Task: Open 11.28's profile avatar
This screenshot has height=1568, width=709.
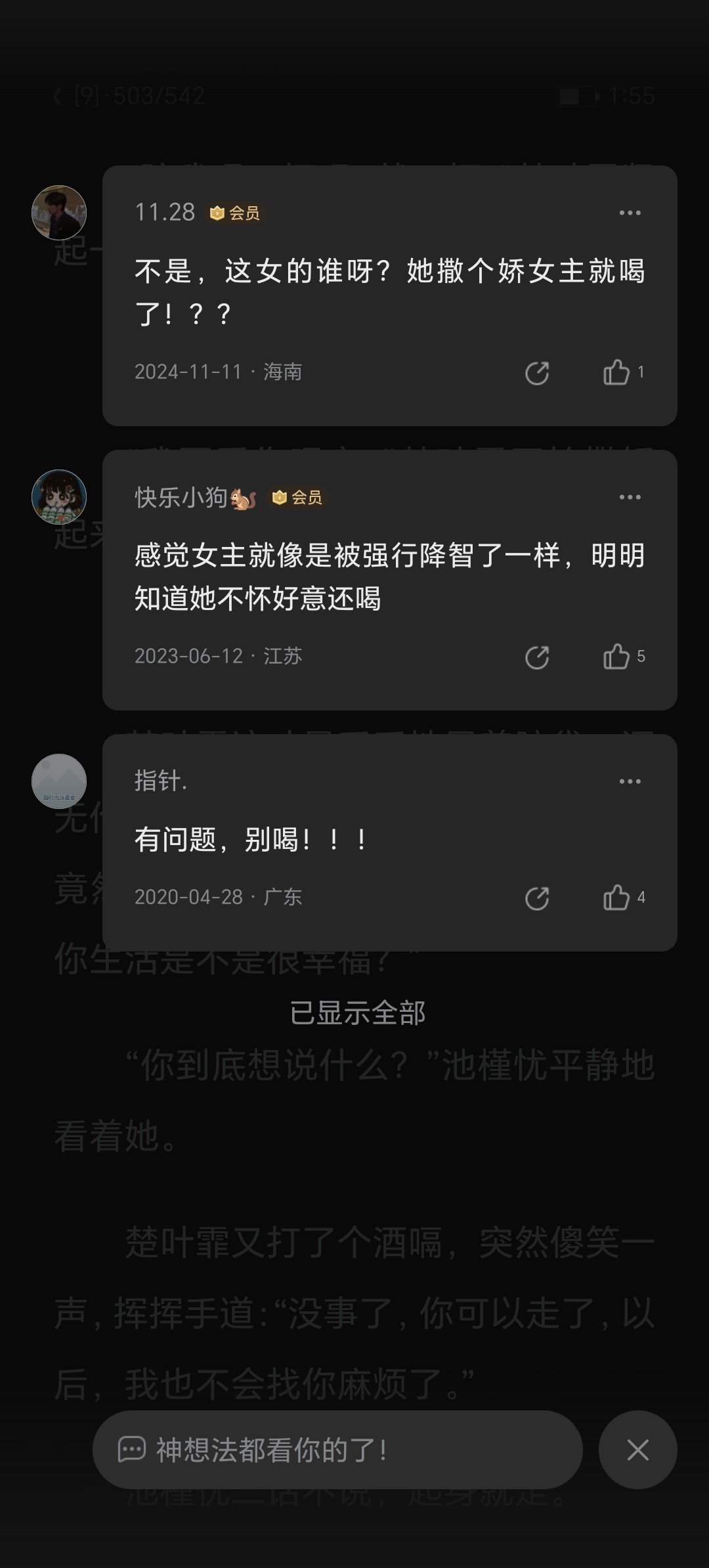Action: (59, 213)
